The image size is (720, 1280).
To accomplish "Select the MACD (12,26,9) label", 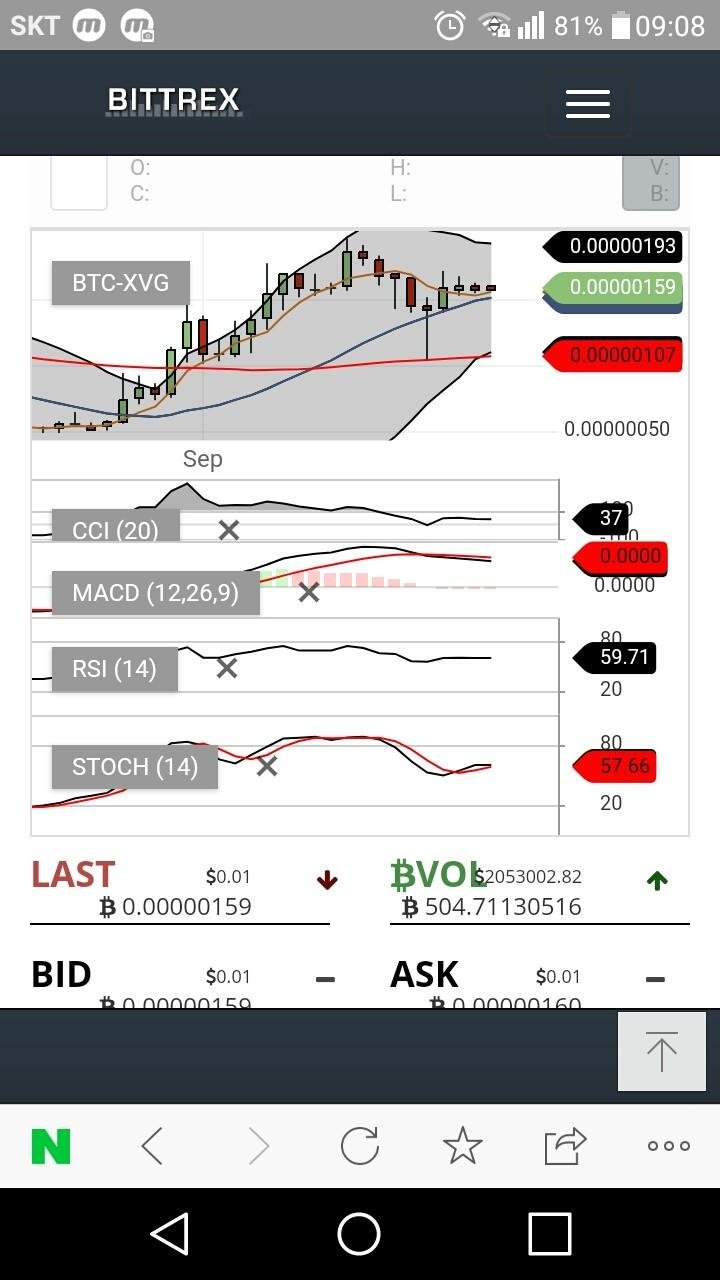I will 156,593.
